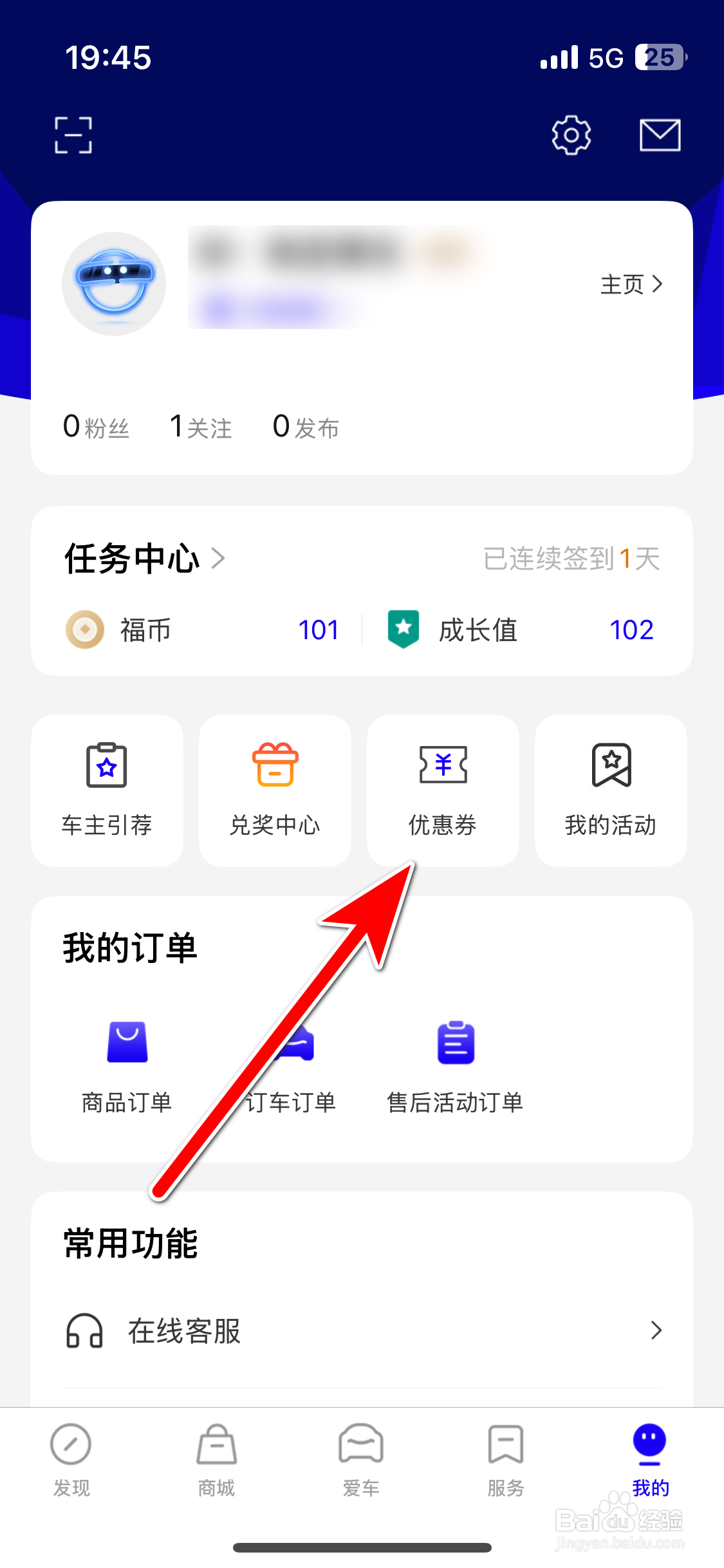
Task: Tap the blurred user avatar
Action: coord(114,284)
